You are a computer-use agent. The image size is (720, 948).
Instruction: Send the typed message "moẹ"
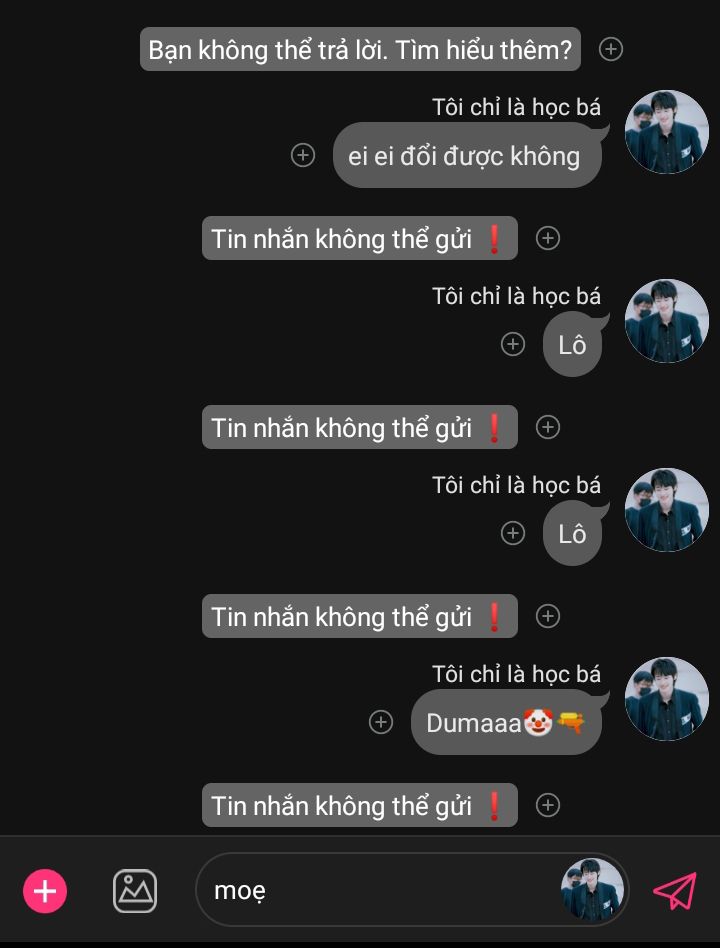[674, 890]
